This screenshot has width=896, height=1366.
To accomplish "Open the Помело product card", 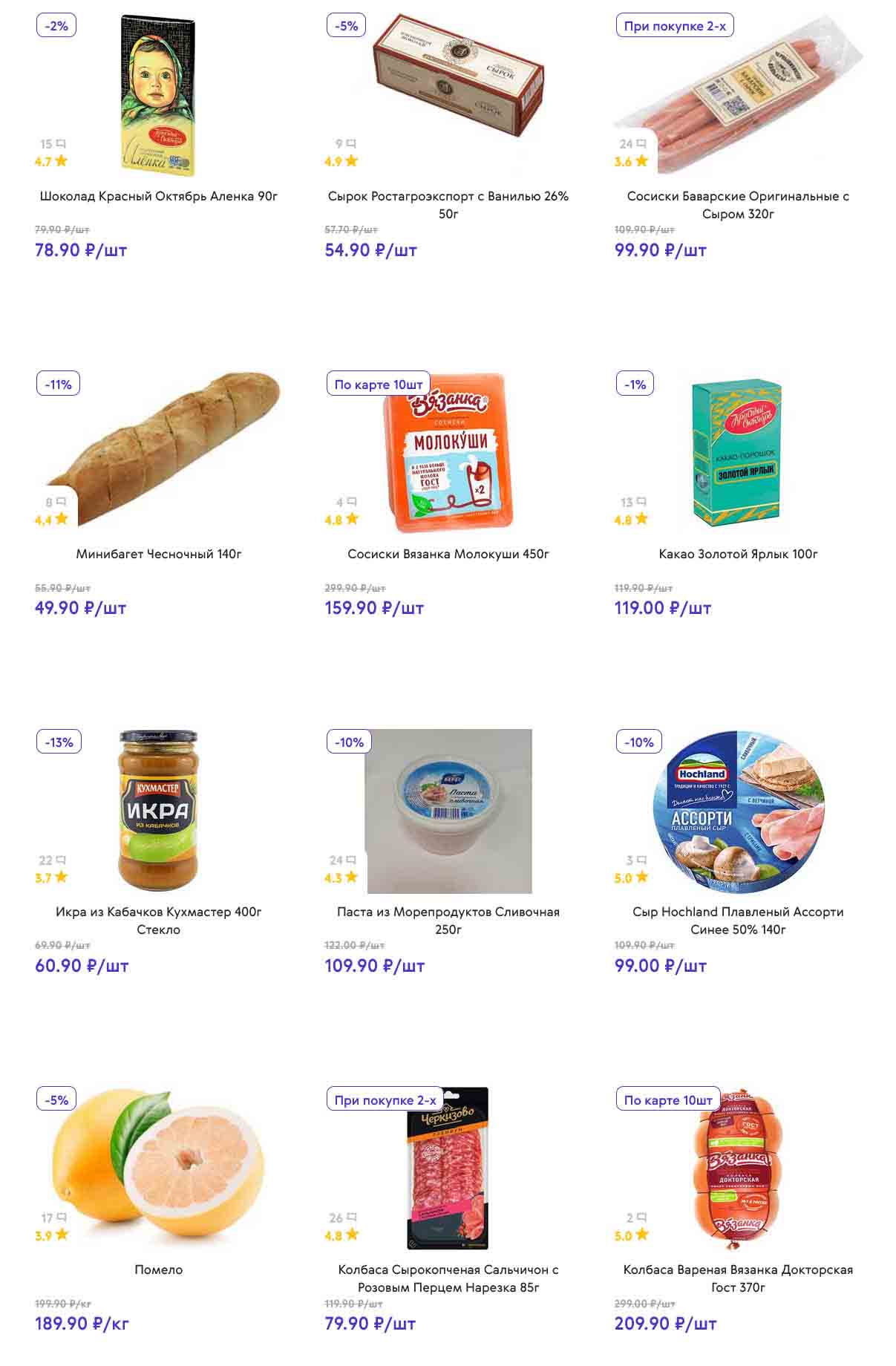I will 158,1269.
